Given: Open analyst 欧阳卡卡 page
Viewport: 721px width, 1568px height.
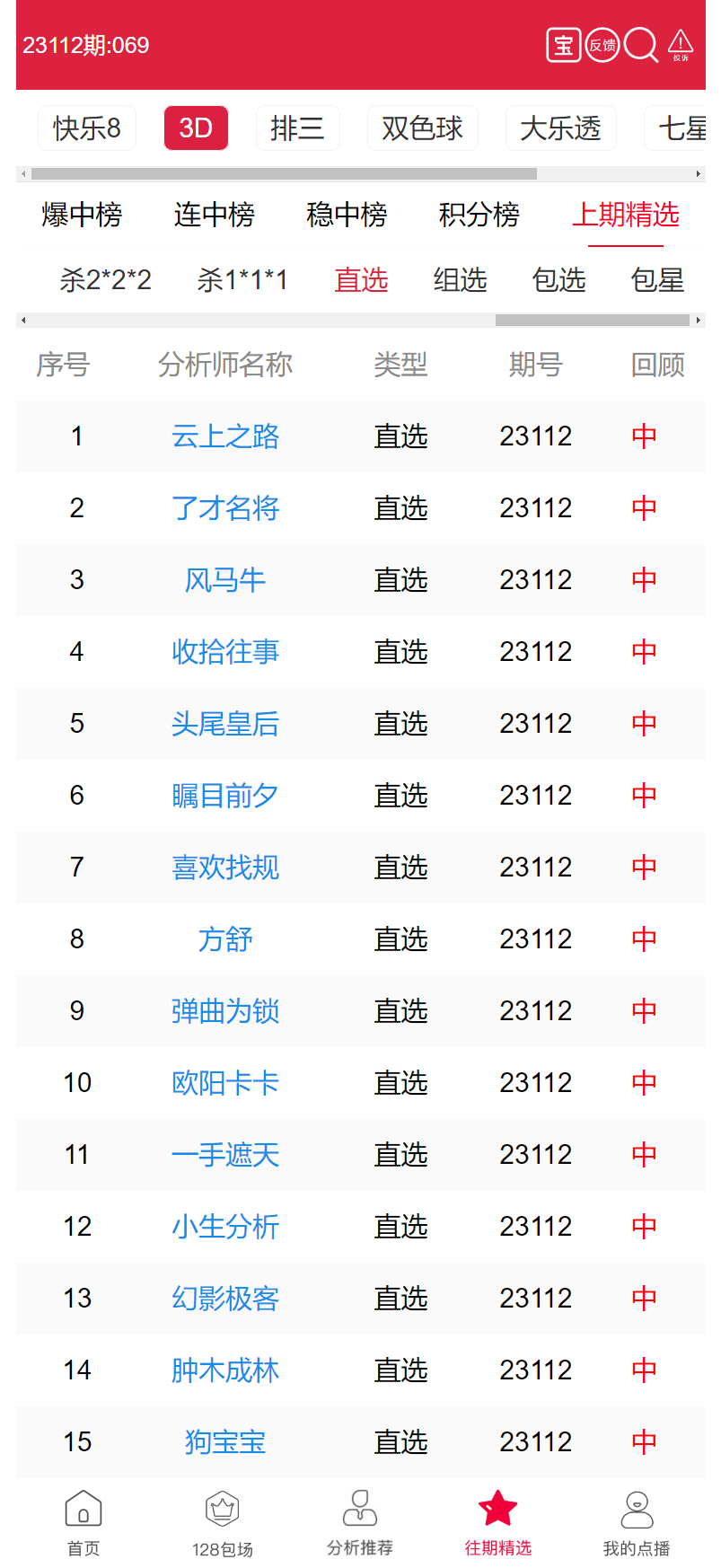Looking at the screenshot, I should coord(225,1083).
